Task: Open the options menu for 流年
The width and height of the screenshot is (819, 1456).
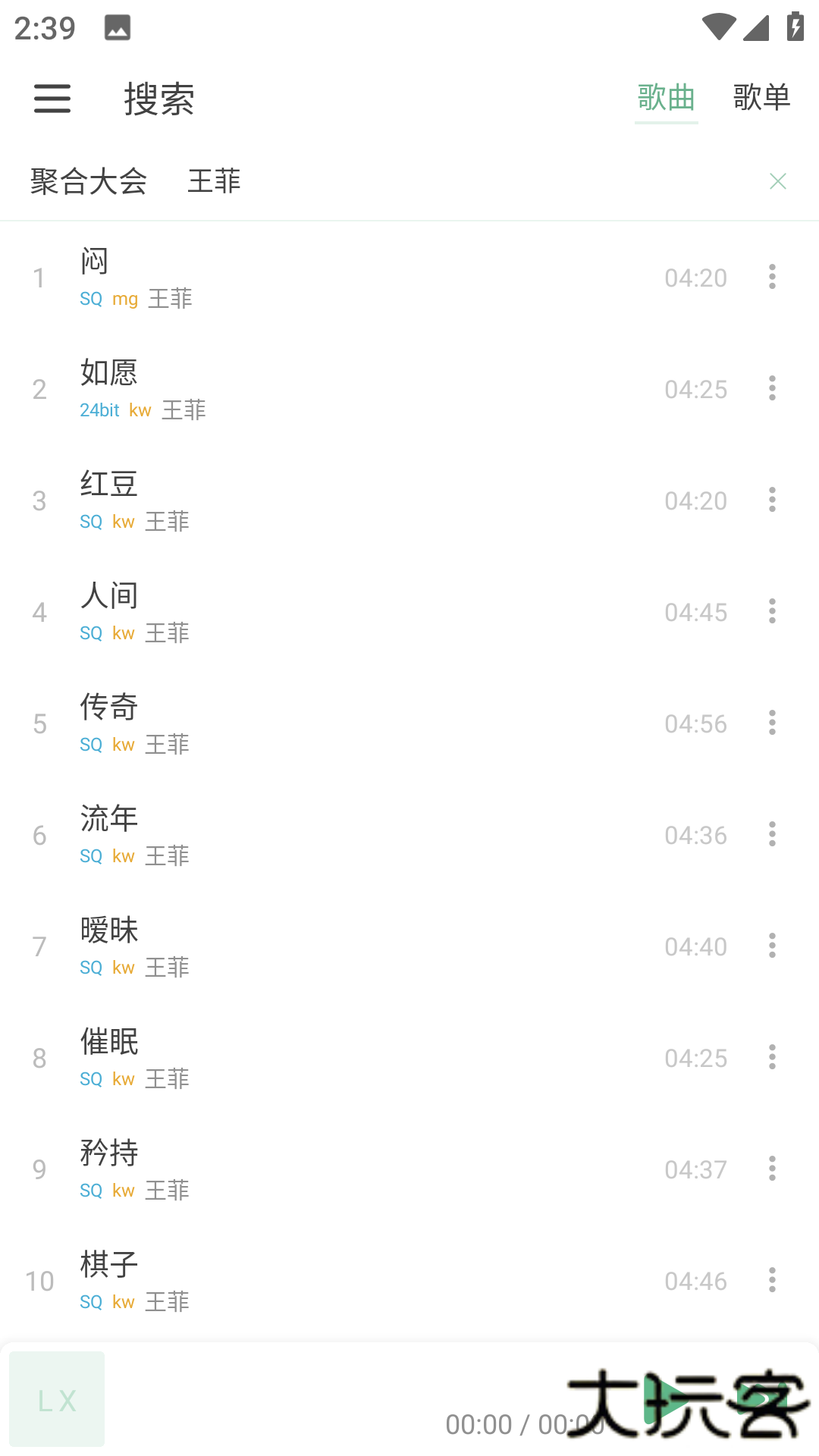Action: click(x=771, y=835)
